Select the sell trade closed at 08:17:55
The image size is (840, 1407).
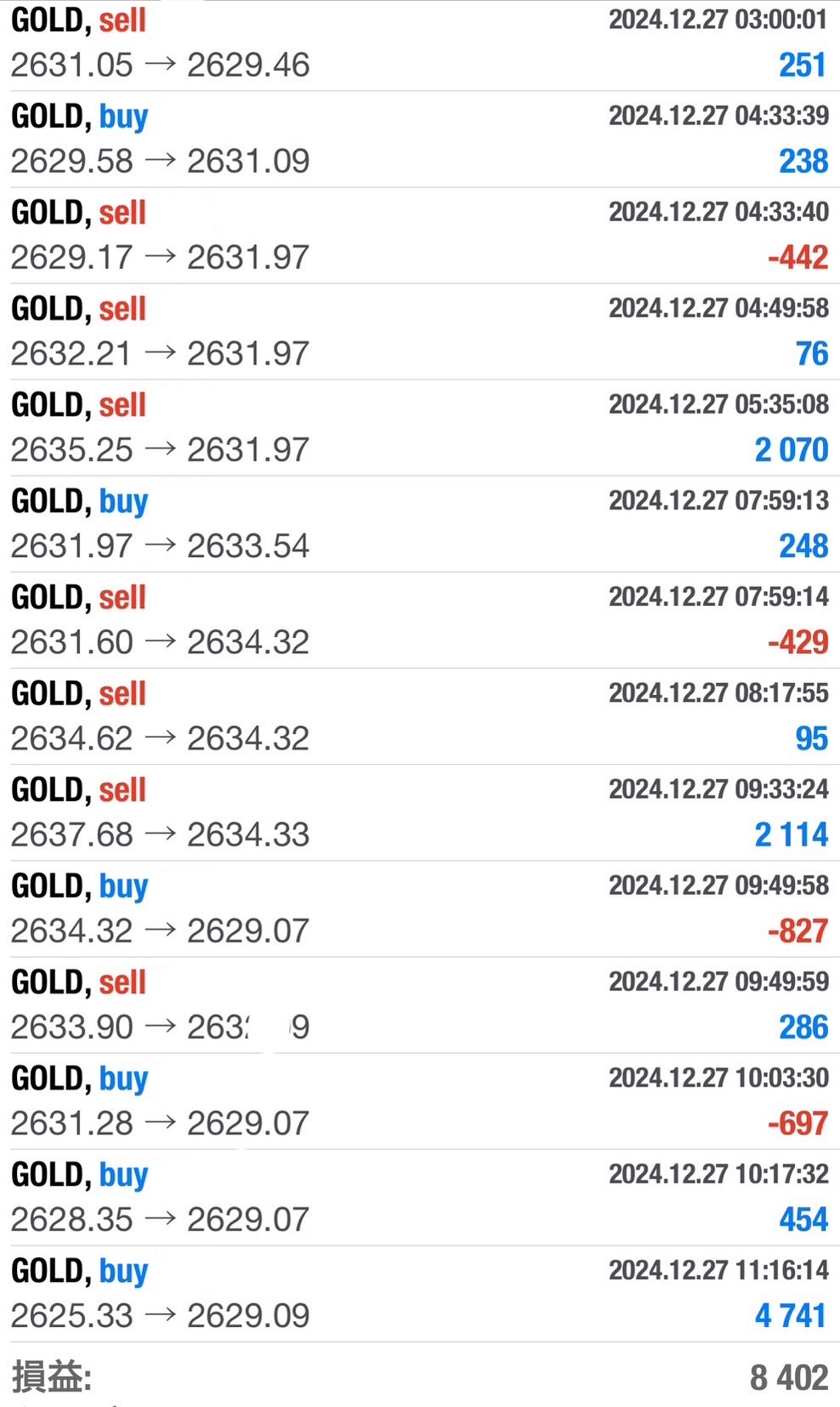click(420, 716)
